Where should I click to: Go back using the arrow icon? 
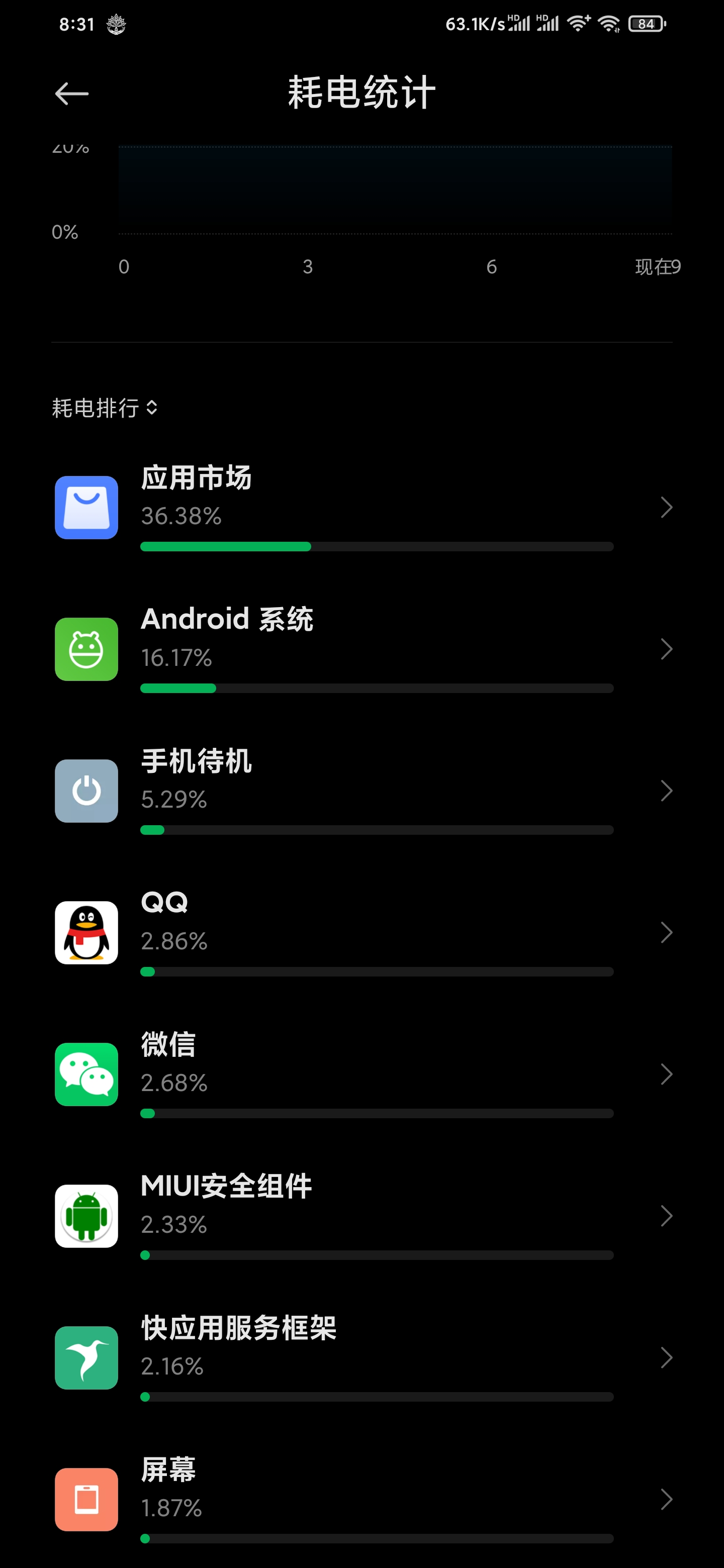coord(72,94)
